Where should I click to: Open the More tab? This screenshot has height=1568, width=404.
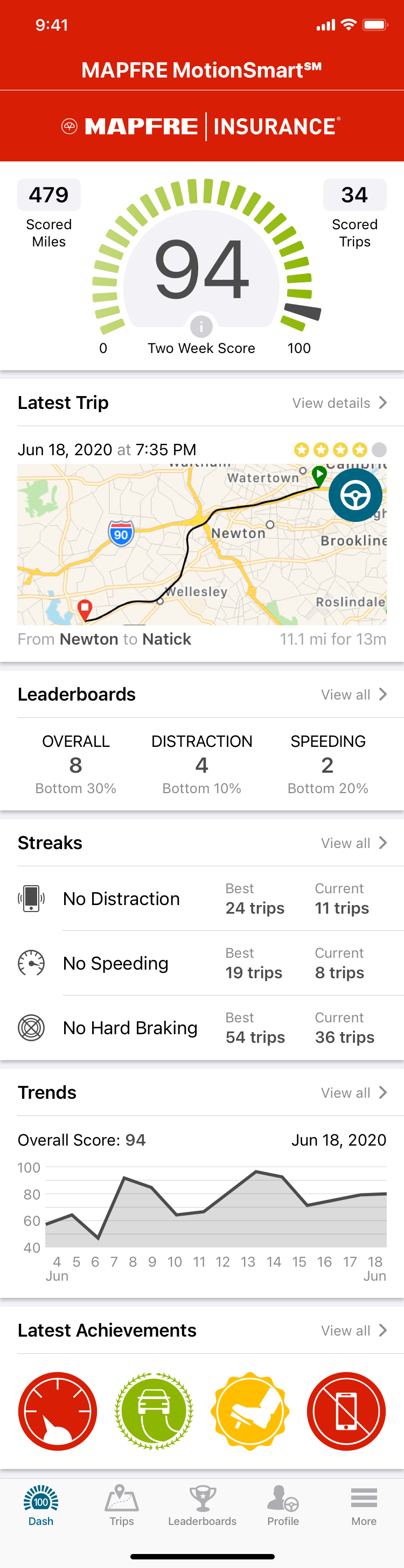364,1505
